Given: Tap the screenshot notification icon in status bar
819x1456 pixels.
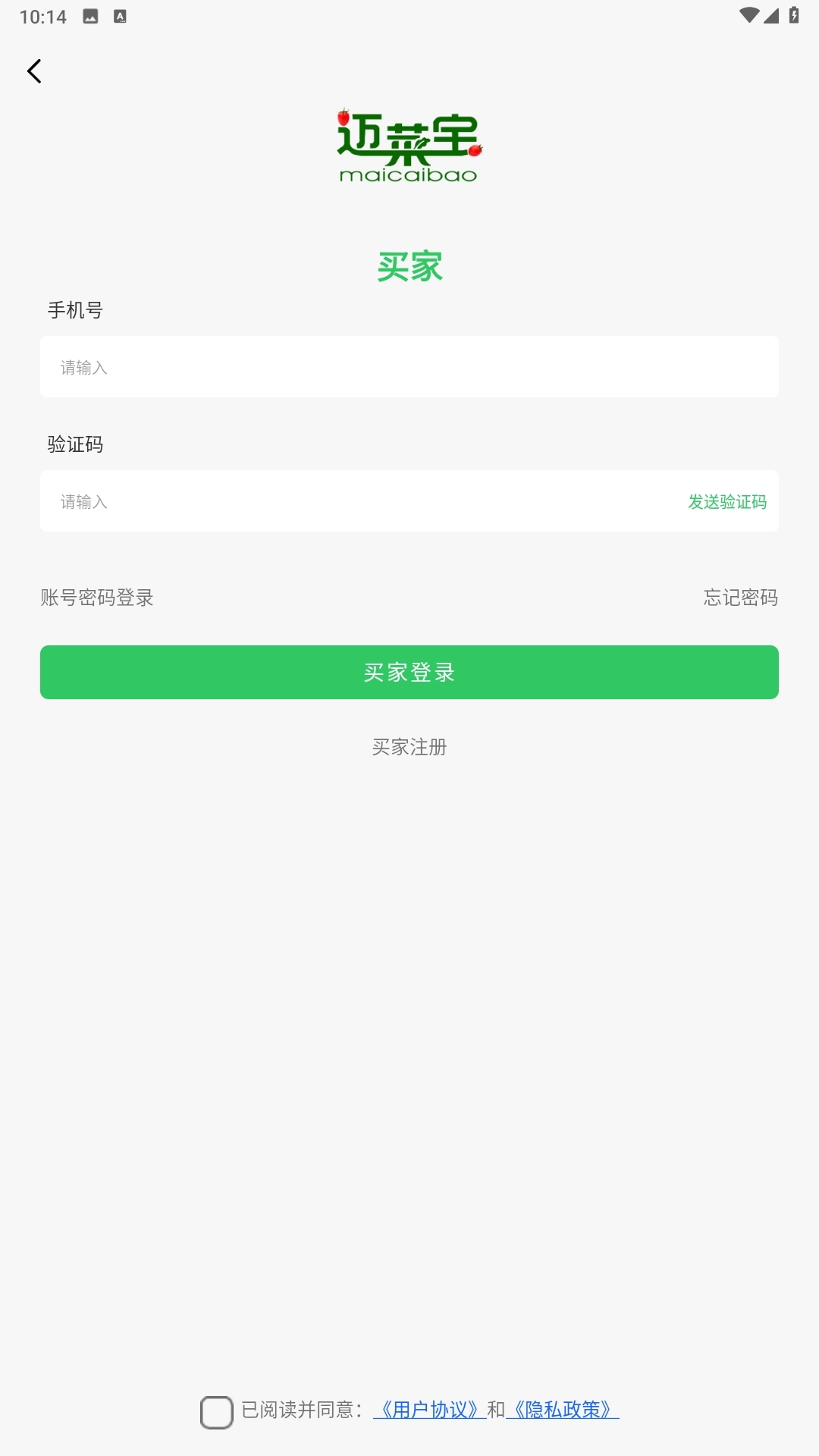Looking at the screenshot, I should pos(92,15).
